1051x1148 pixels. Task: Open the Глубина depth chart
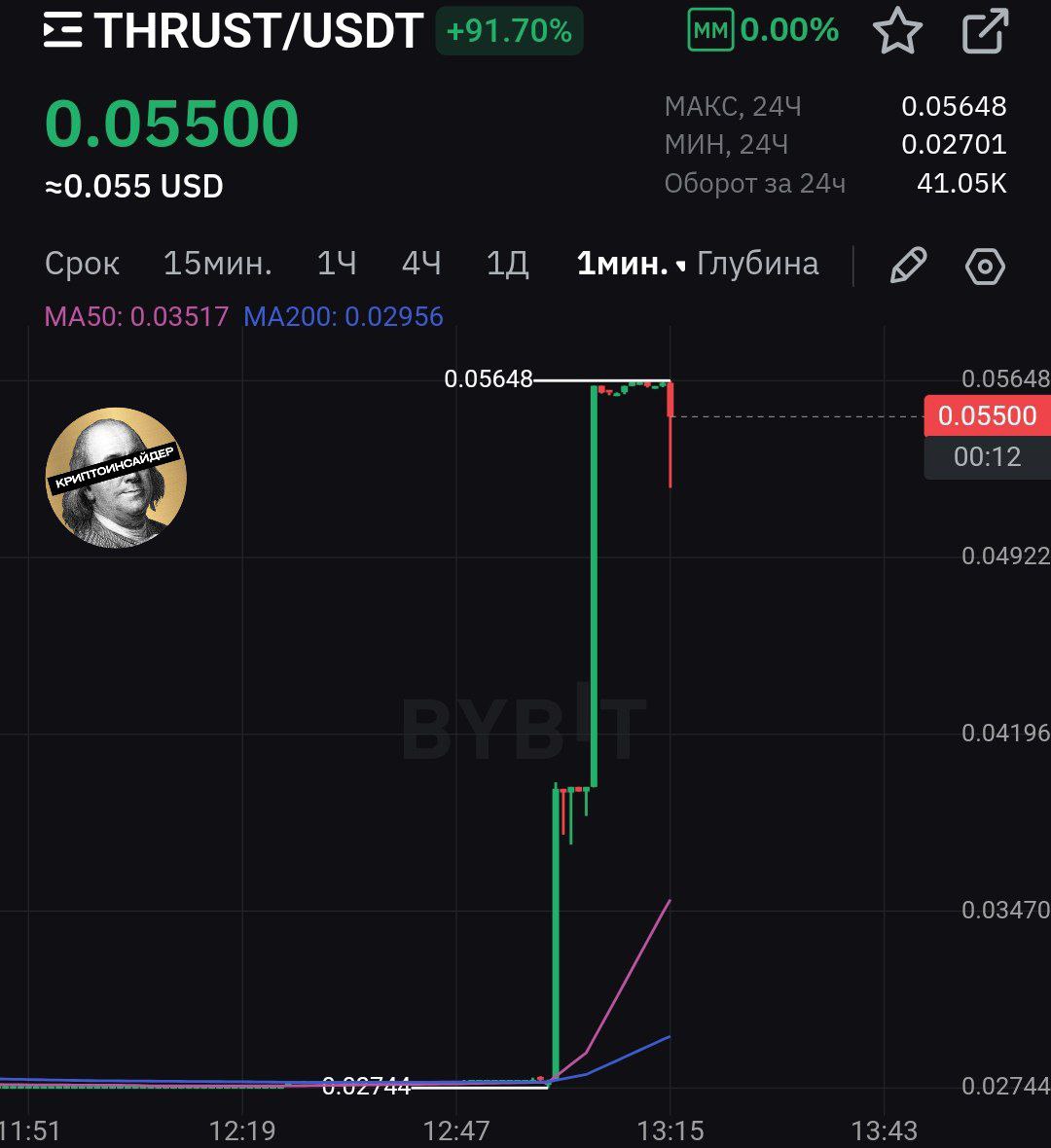coord(757,264)
